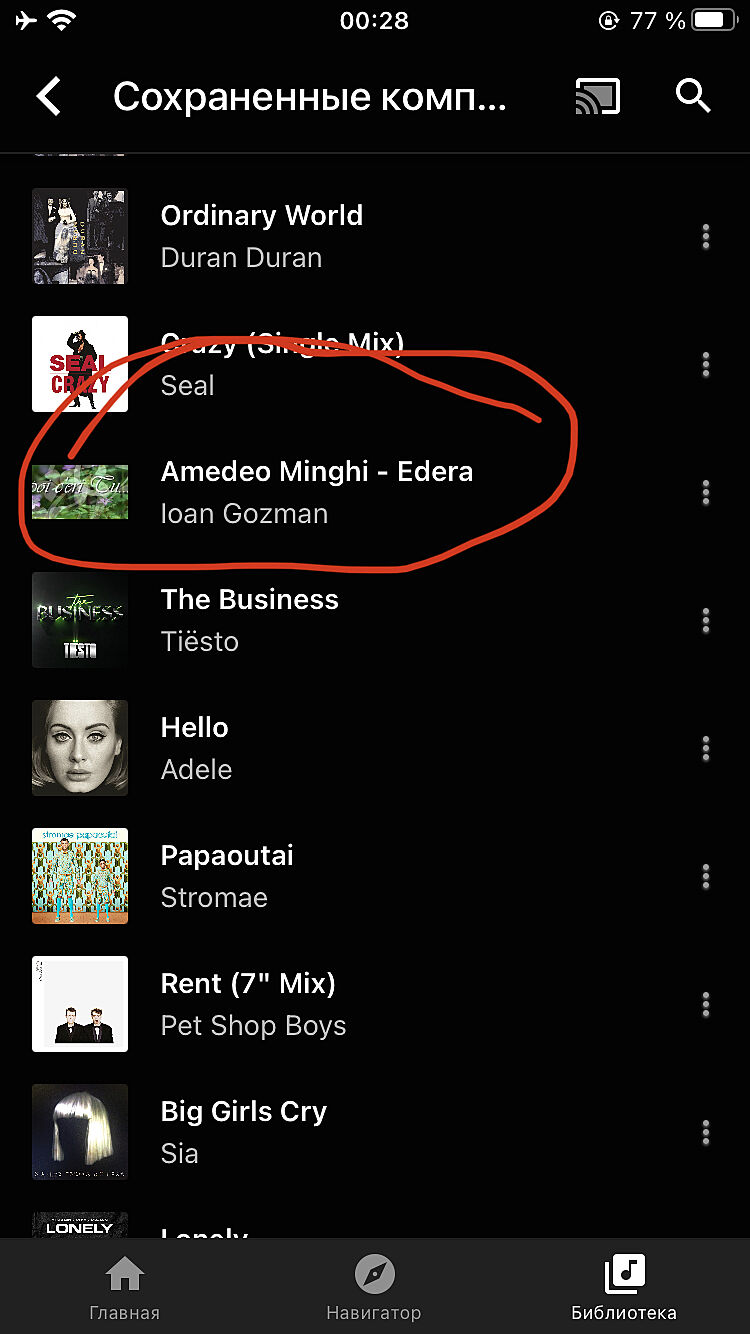Viewport: 750px width, 1334px height.
Task: Open more options for The Business
Action: click(706, 621)
